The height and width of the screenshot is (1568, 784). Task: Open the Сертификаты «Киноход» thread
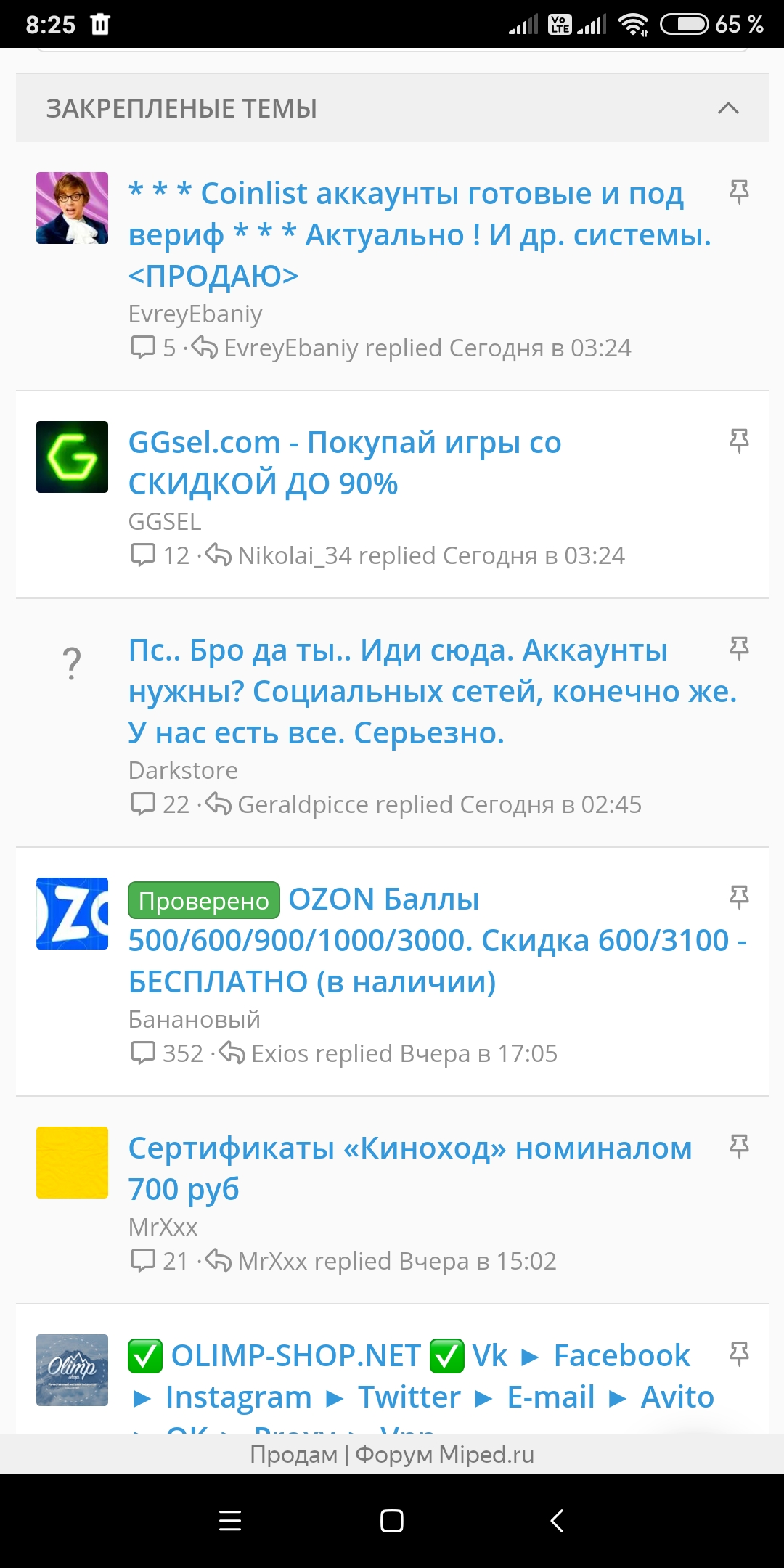click(410, 1168)
